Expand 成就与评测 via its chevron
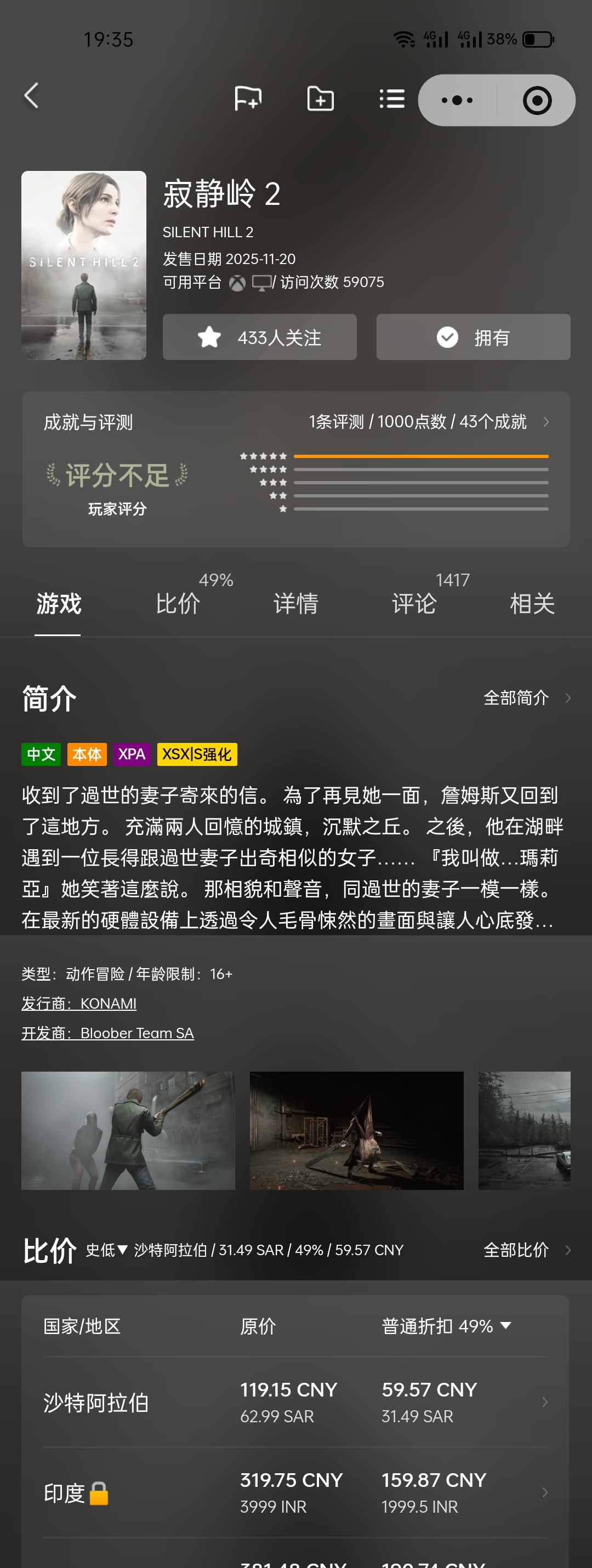 click(548, 421)
